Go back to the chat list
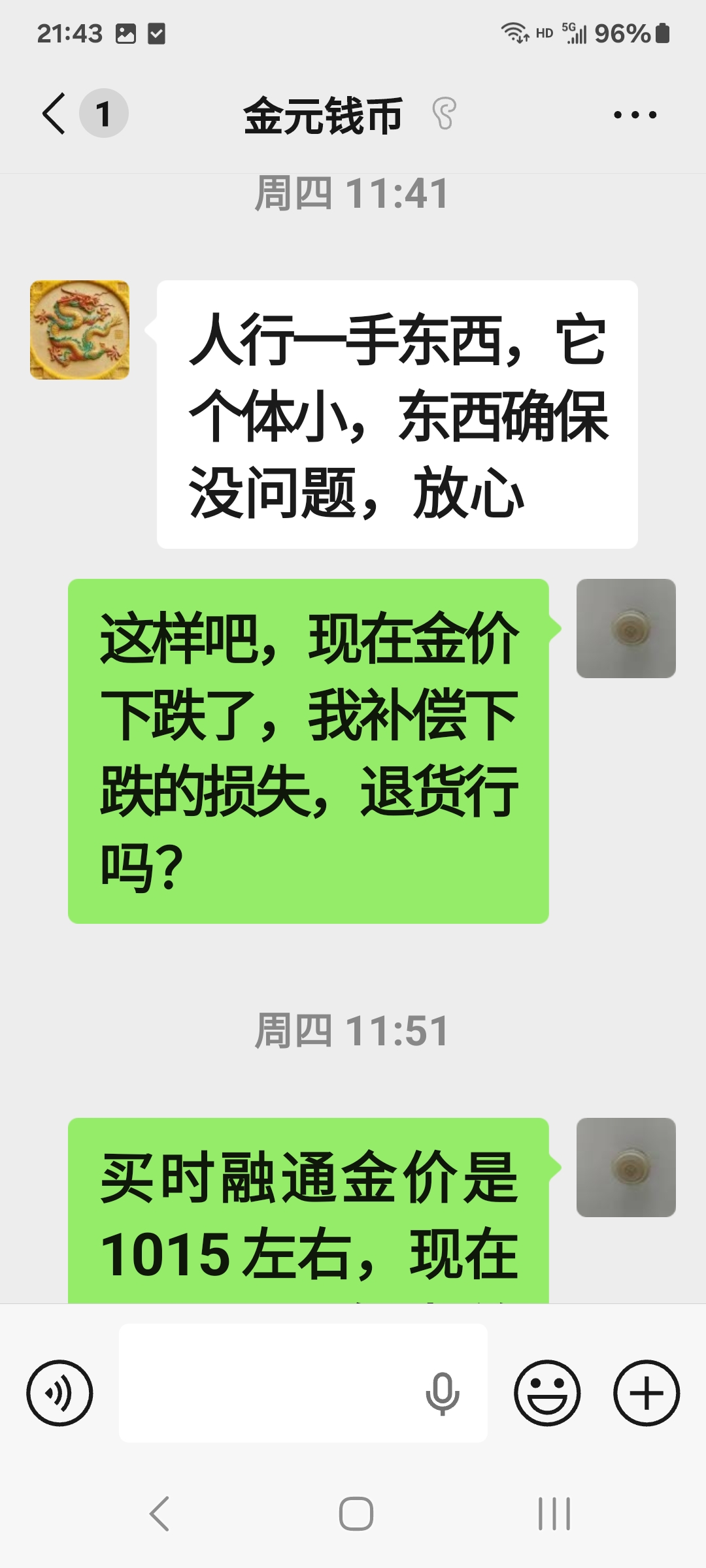This screenshot has height=1568, width=706. [x=55, y=114]
